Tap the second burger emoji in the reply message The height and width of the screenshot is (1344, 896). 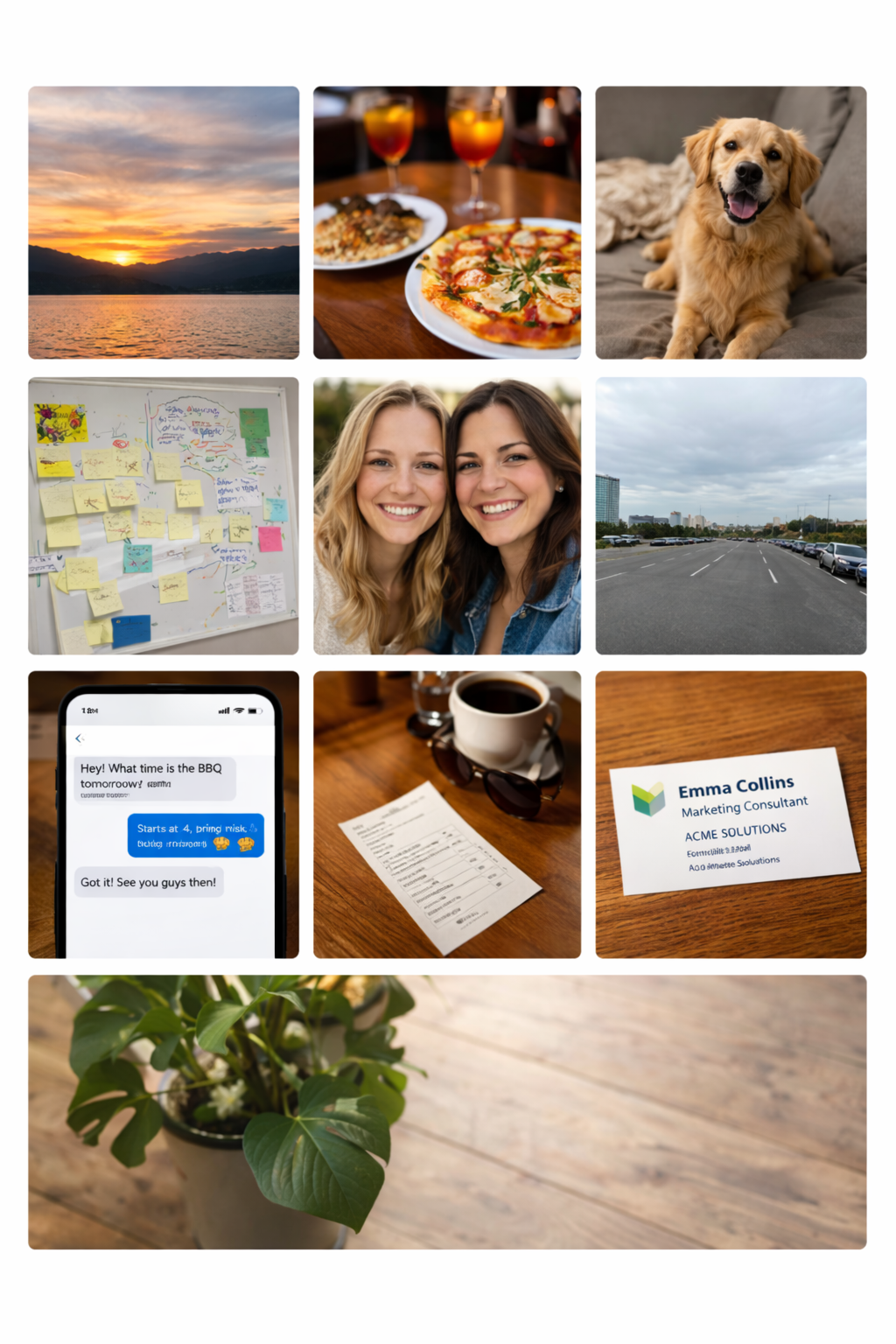(x=248, y=844)
